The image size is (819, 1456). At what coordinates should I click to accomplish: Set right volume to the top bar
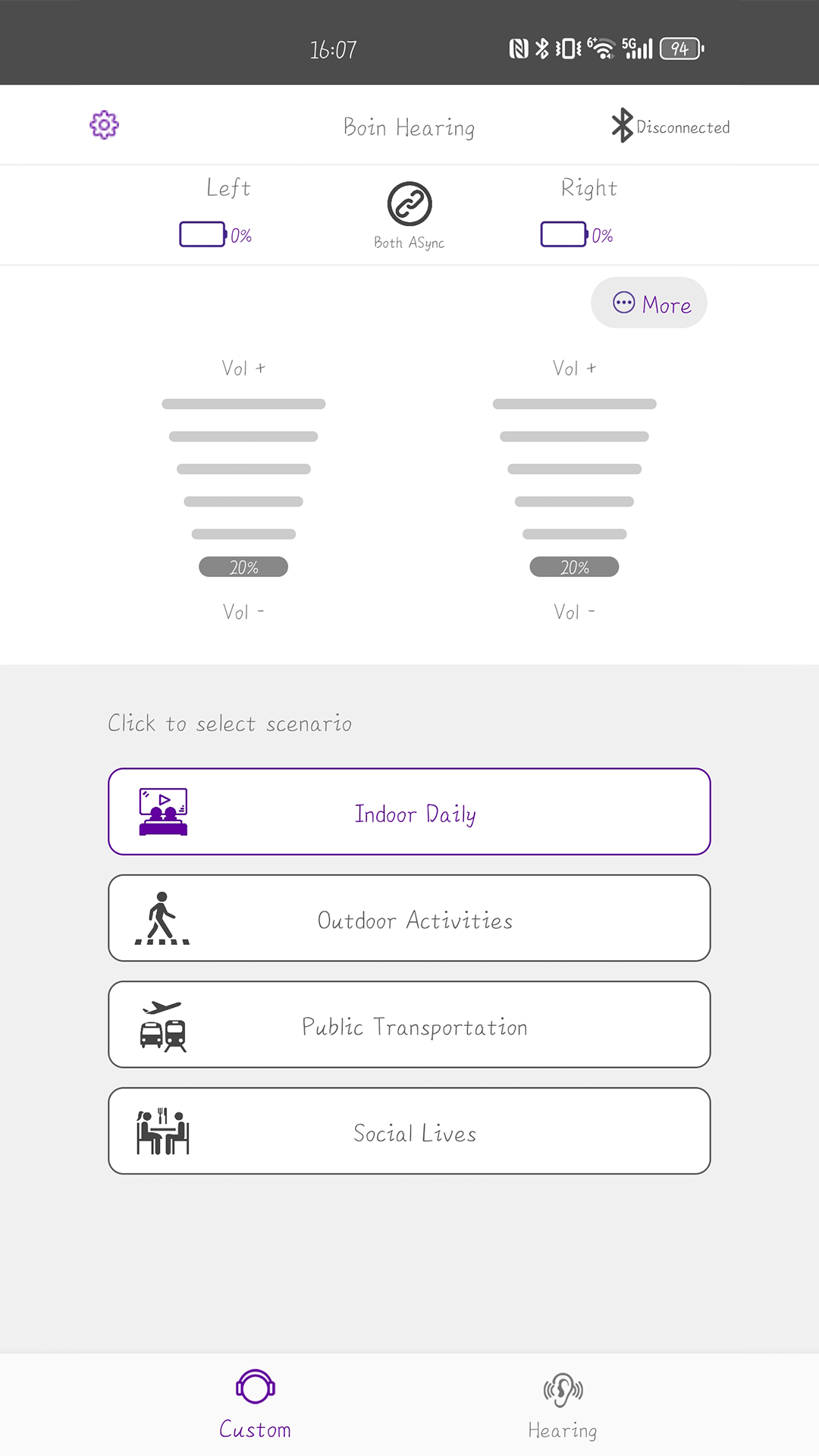point(574,404)
